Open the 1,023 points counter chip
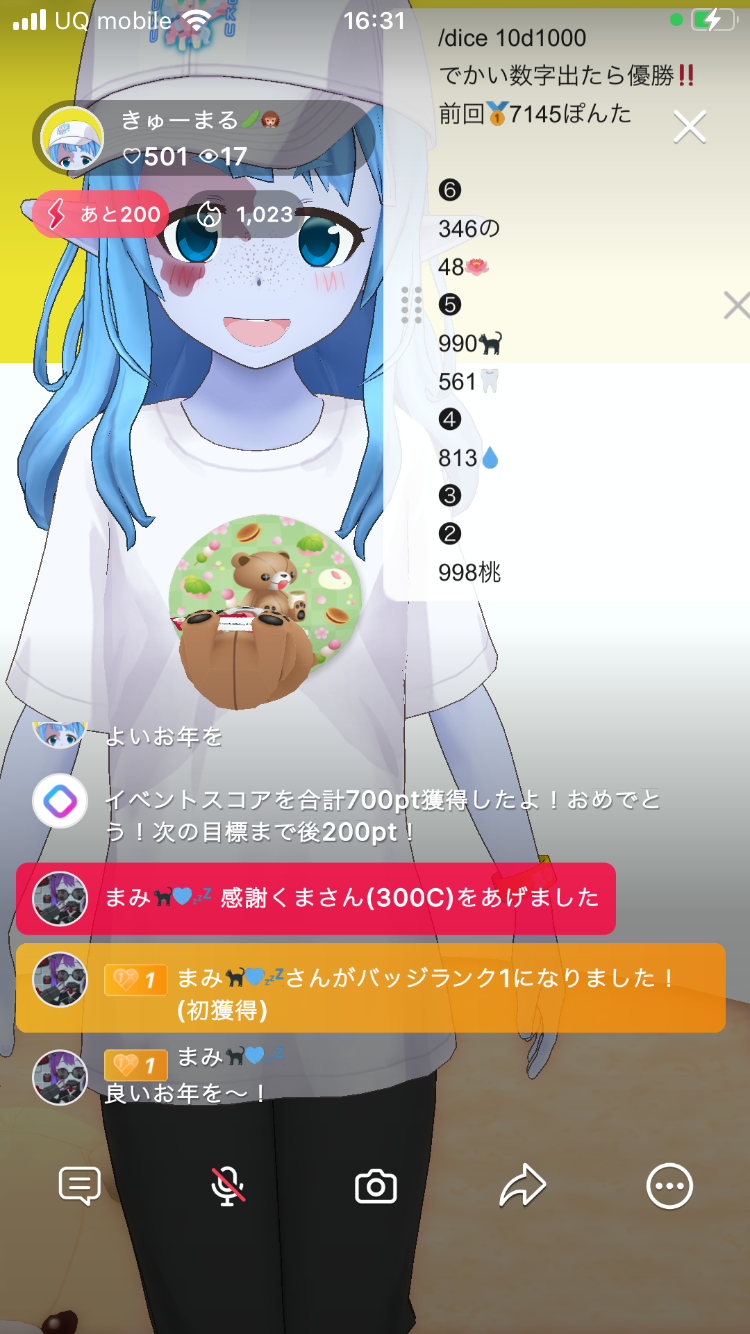750x1334 pixels. tap(246, 214)
